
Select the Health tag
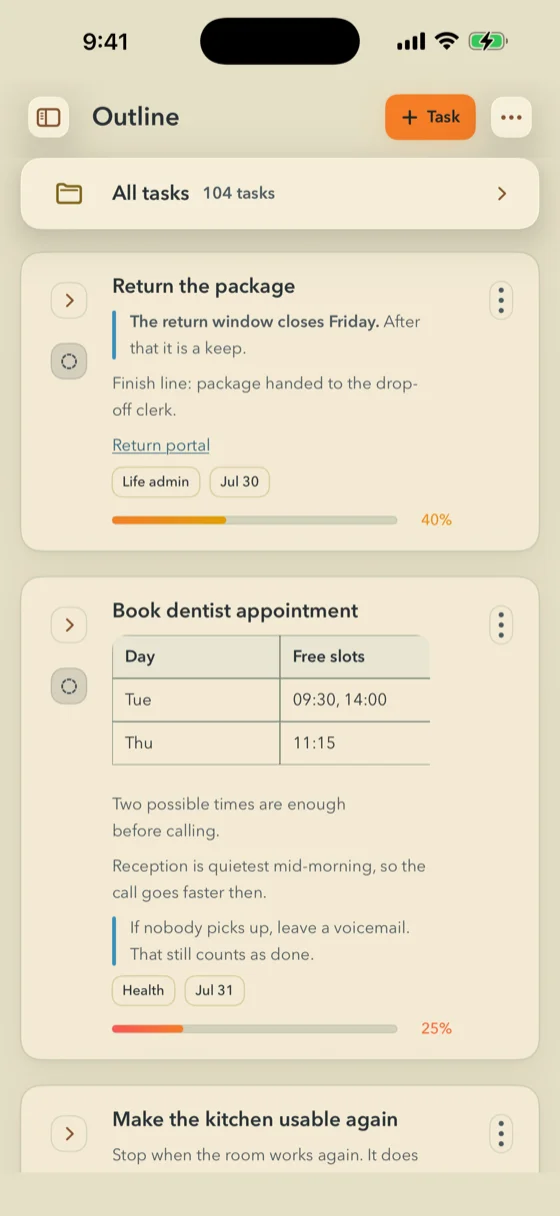[143, 990]
